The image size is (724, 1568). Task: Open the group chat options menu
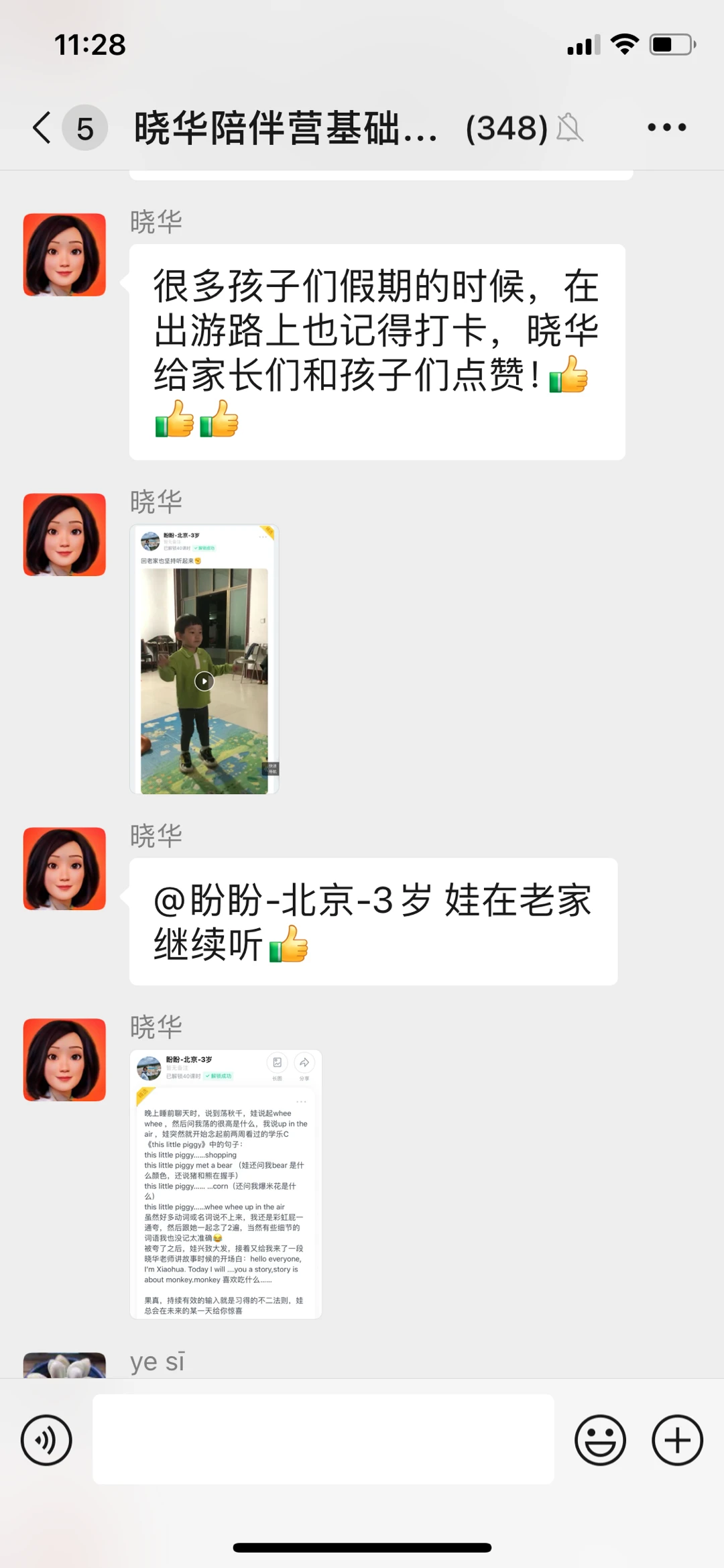coord(666,127)
